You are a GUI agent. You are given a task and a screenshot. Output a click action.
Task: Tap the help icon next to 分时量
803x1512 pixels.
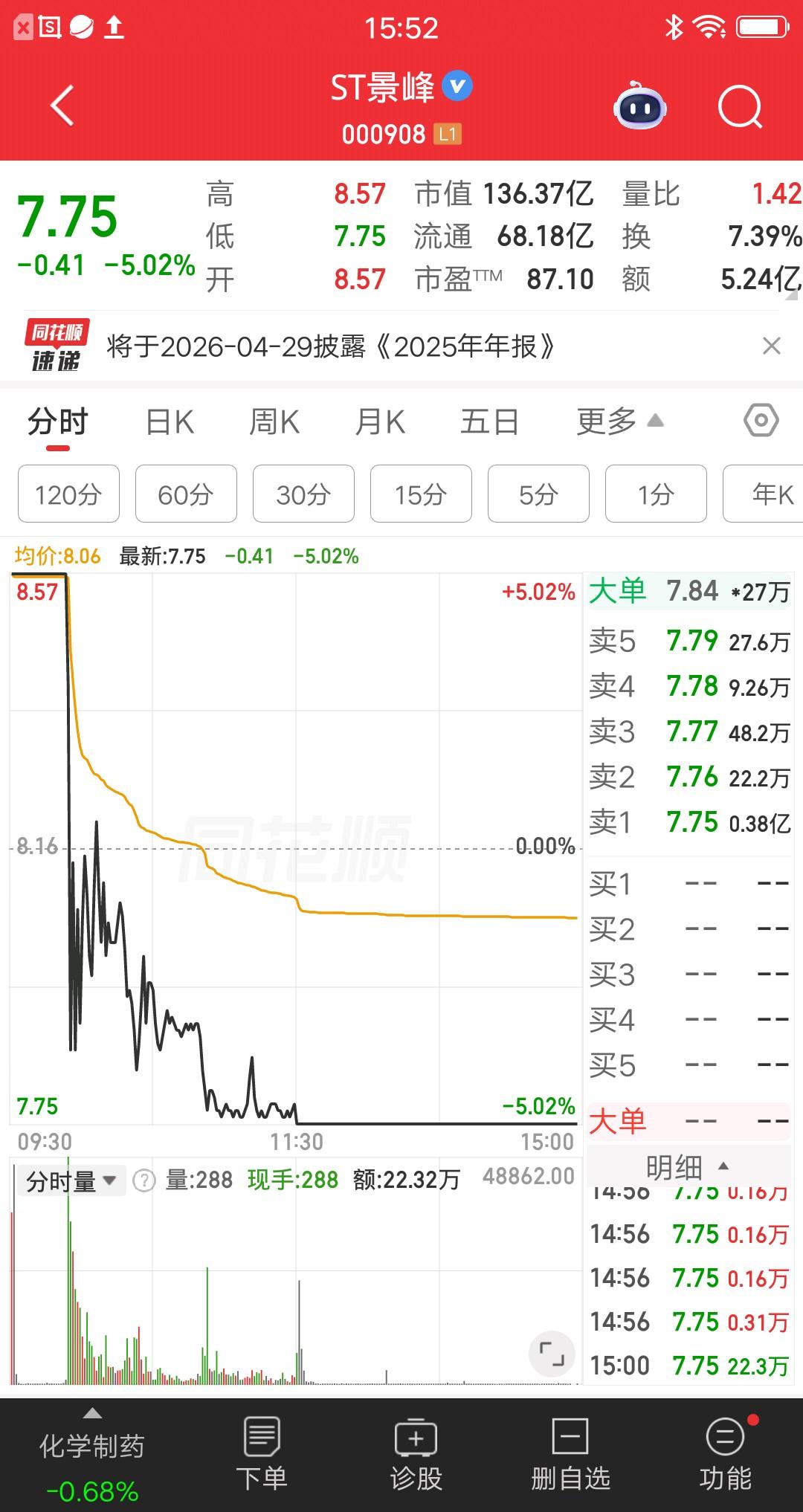pyautogui.click(x=145, y=1179)
